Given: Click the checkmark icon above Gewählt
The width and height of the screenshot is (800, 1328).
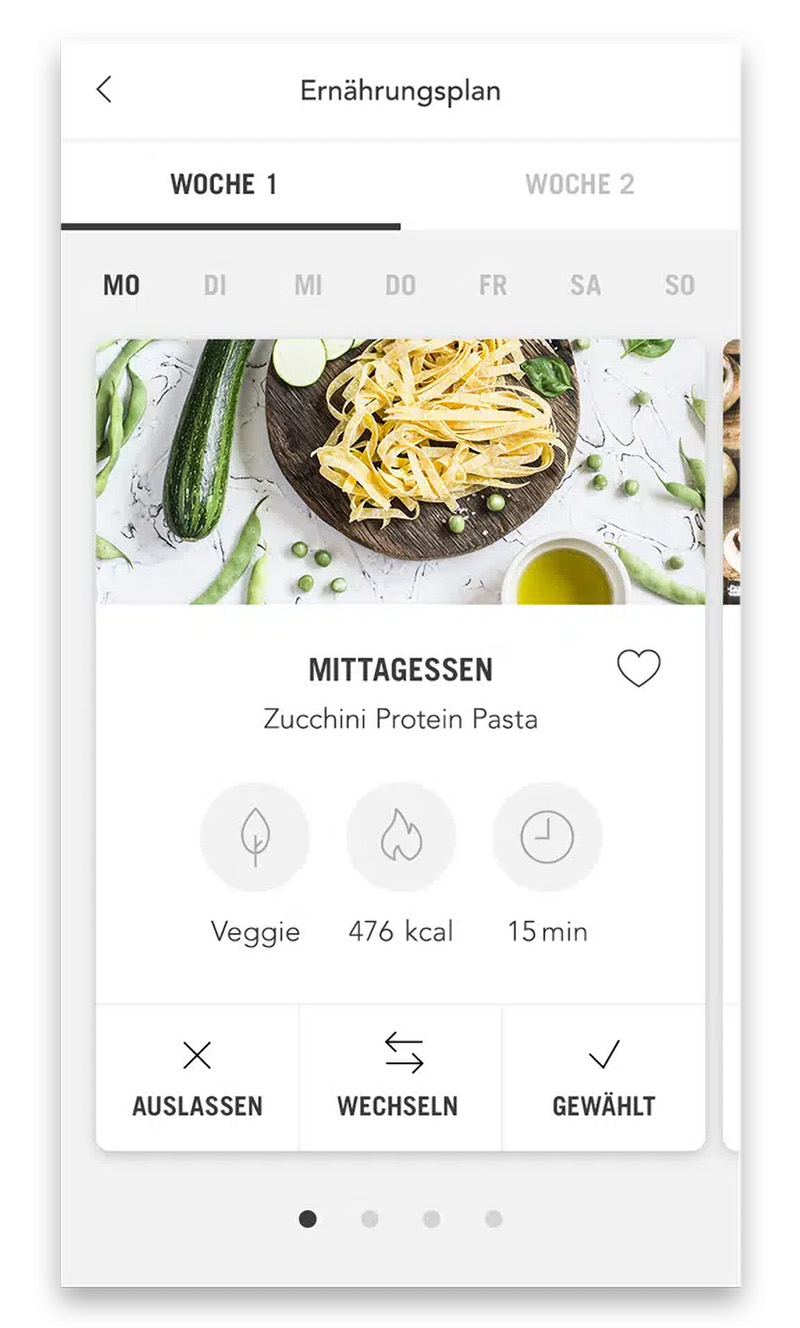Looking at the screenshot, I should [x=604, y=1053].
